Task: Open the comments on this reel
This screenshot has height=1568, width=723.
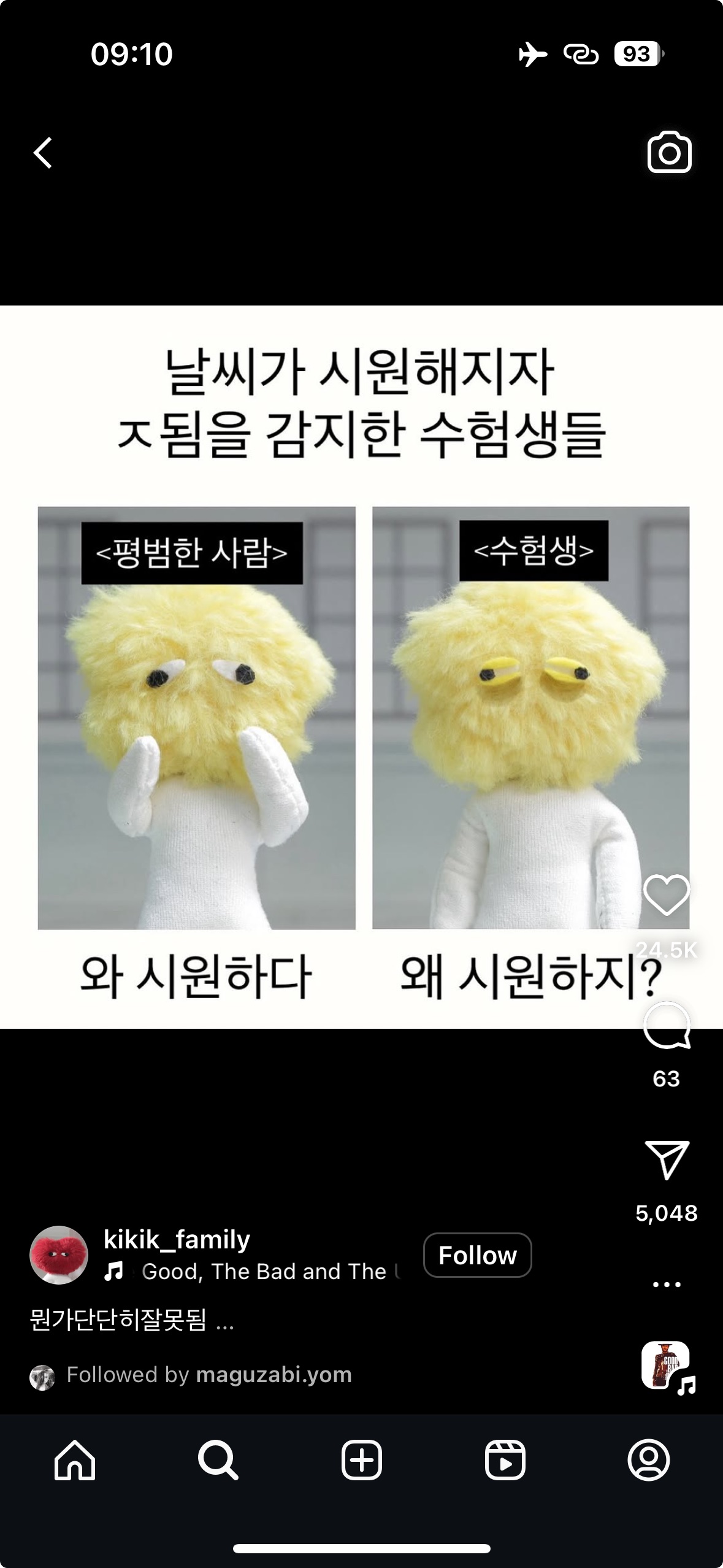Action: point(666,1026)
